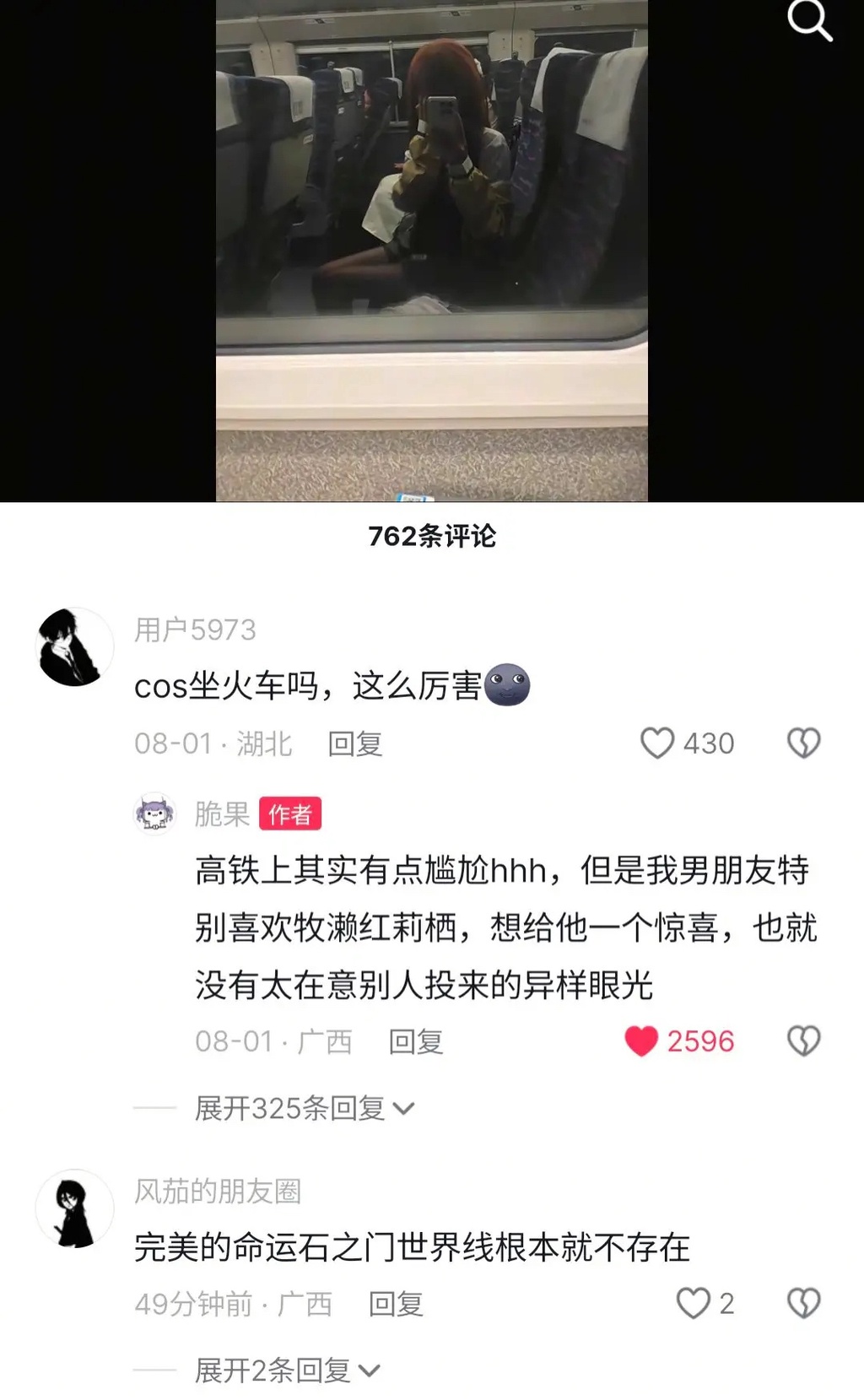This screenshot has width=864, height=1400.
Task: Reply to 用户5973's comment
Action: [355, 743]
